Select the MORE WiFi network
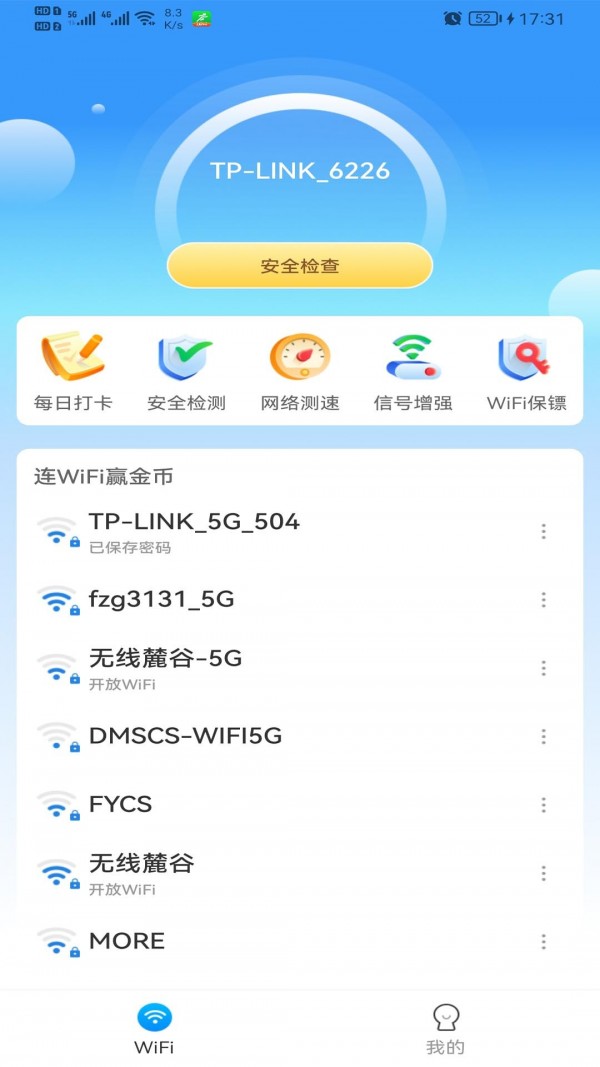This screenshot has width=600, height=1067. (126, 941)
